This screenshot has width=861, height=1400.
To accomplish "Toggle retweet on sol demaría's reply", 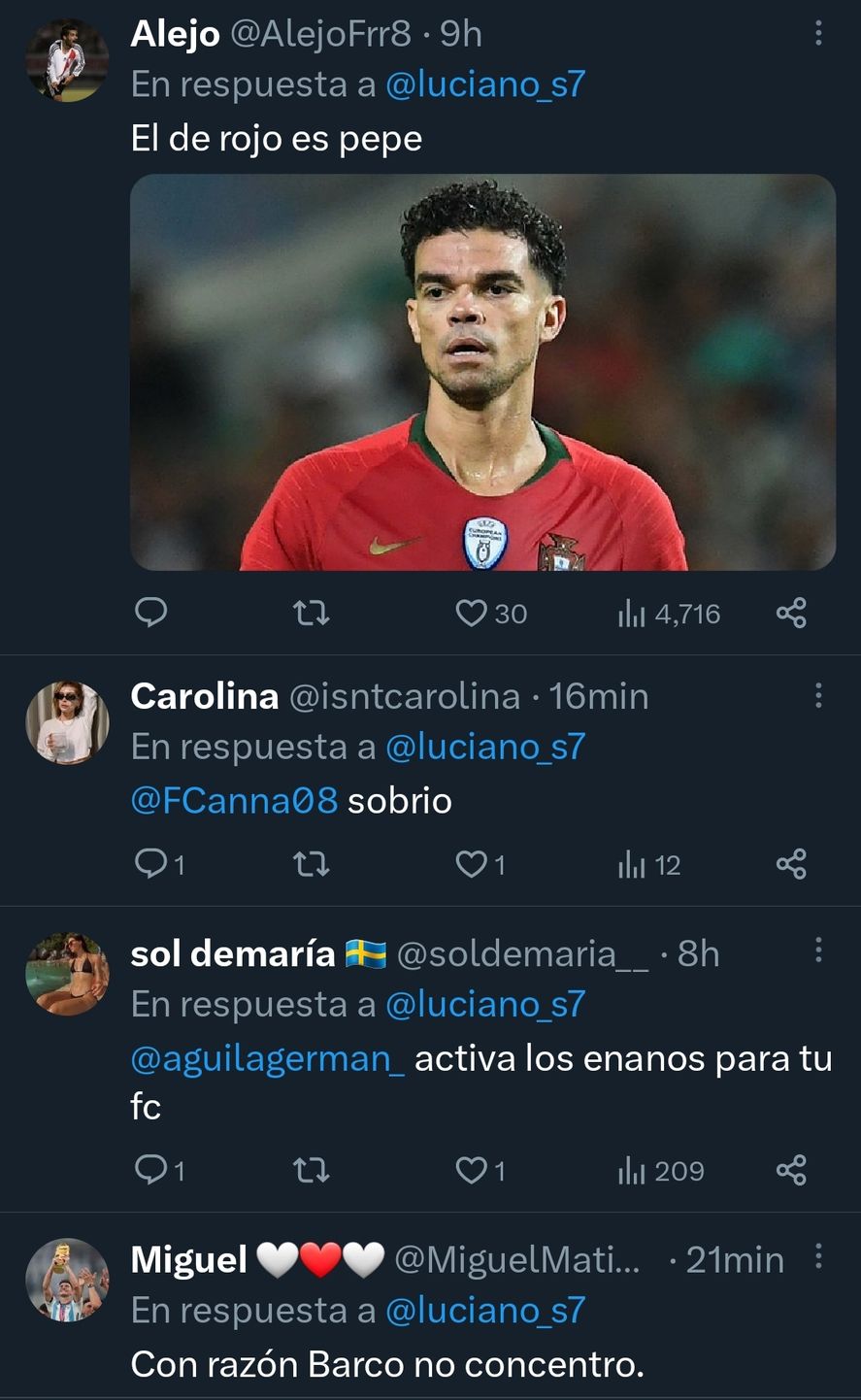I will 310,1170.
